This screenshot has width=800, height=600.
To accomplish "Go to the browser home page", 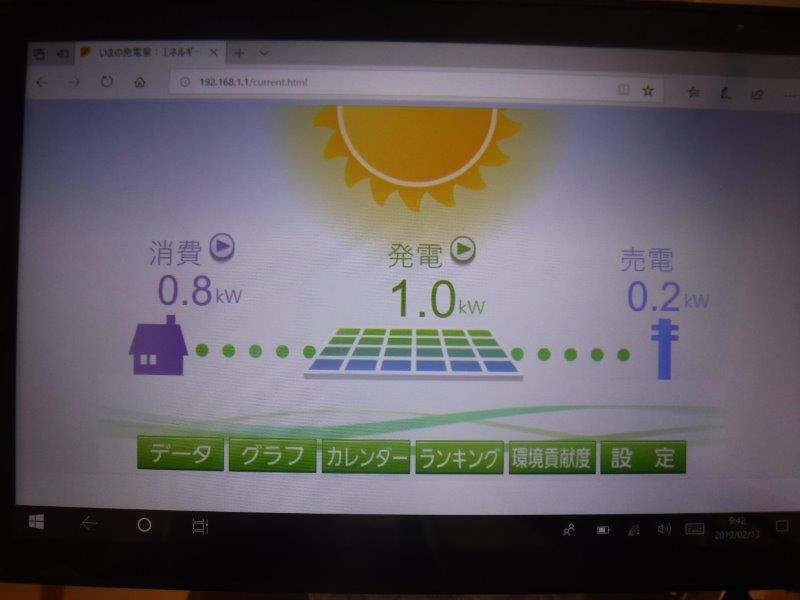I will click(x=140, y=84).
